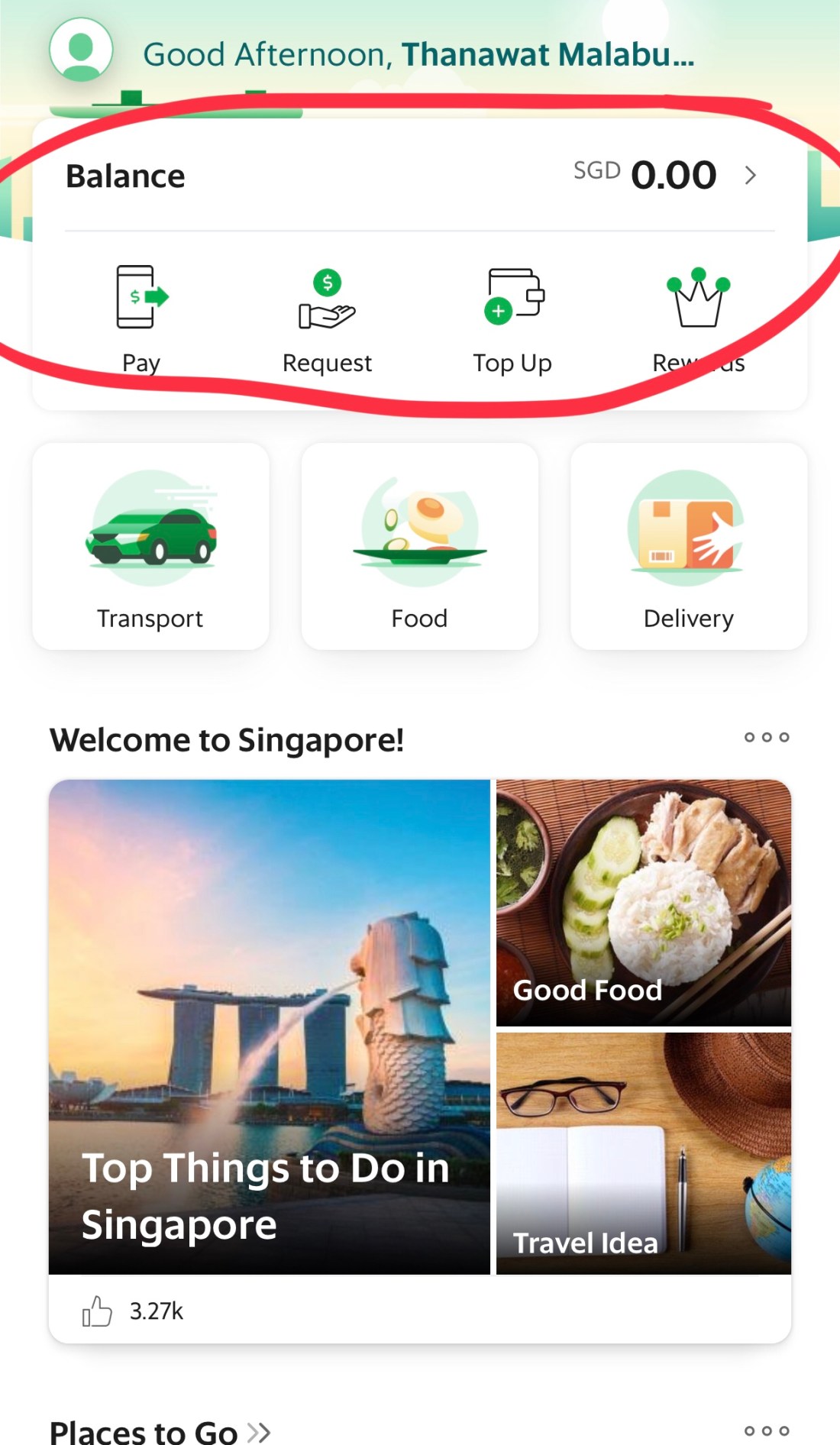Viewport: 840px width, 1445px height.
Task: Open more options for Welcome to Singapore
Action: coord(767,737)
